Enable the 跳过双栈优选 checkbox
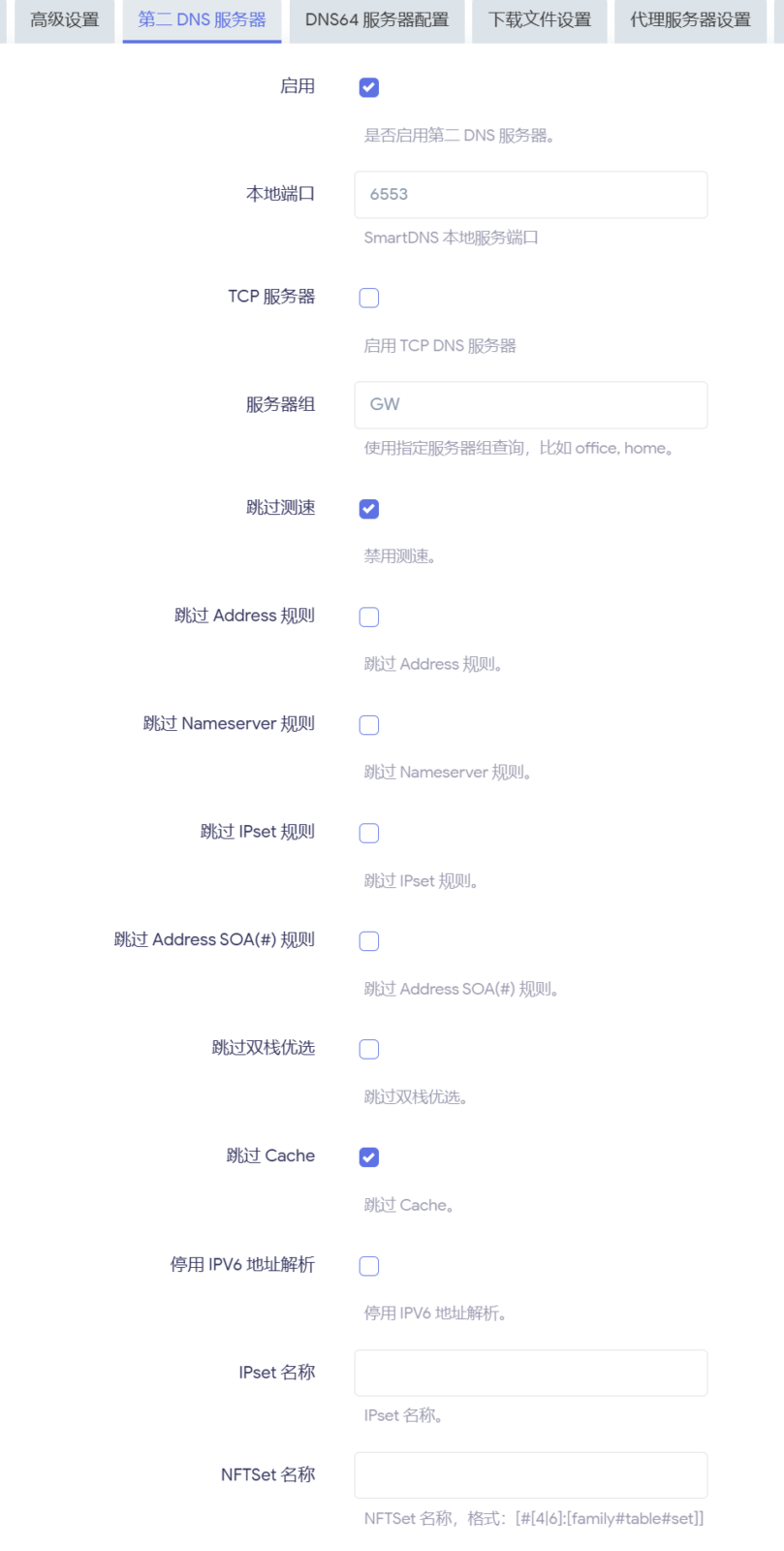The height and width of the screenshot is (1551, 784). click(x=369, y=1049)
